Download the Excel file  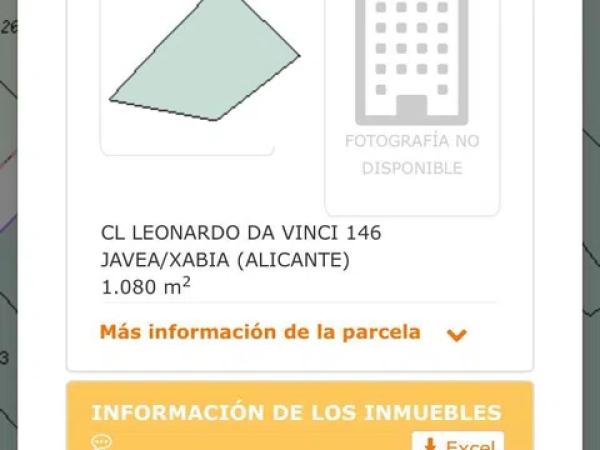(x=457, y=444)
